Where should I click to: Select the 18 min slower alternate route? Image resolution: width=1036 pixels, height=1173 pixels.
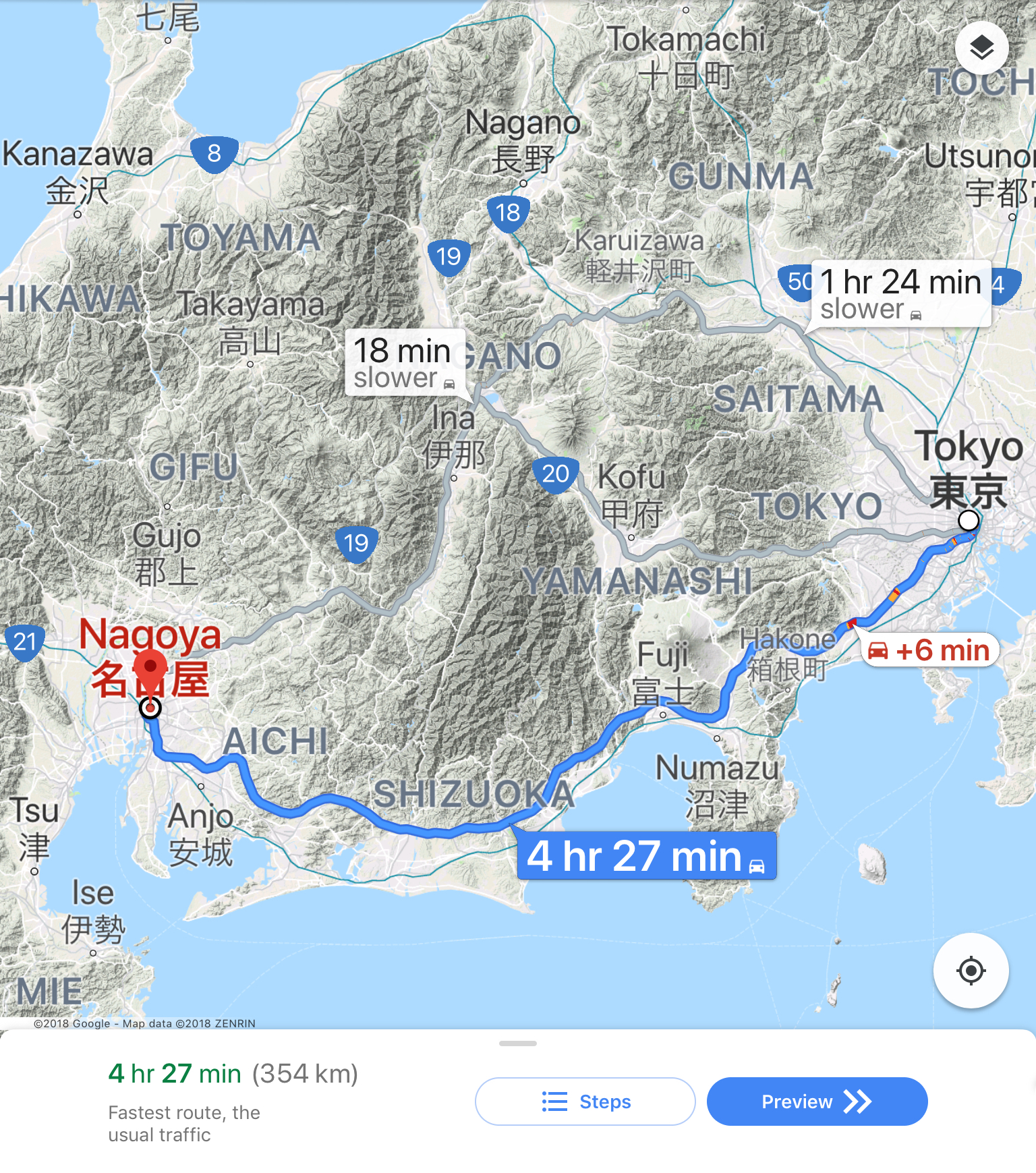tap(405, 363)
